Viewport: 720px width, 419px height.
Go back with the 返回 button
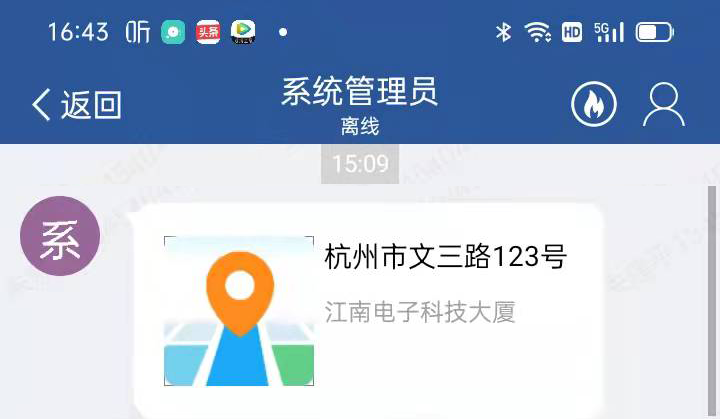(x=76, y=104)
